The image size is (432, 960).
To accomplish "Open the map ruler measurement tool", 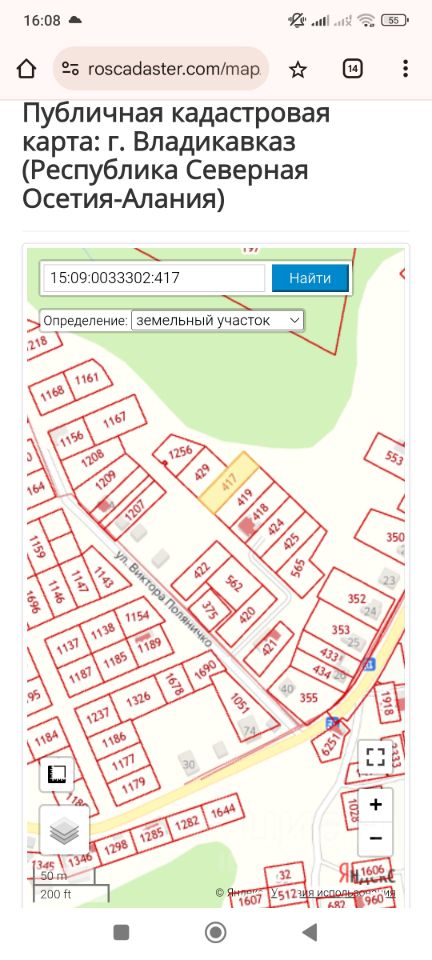I will [57, 774].
